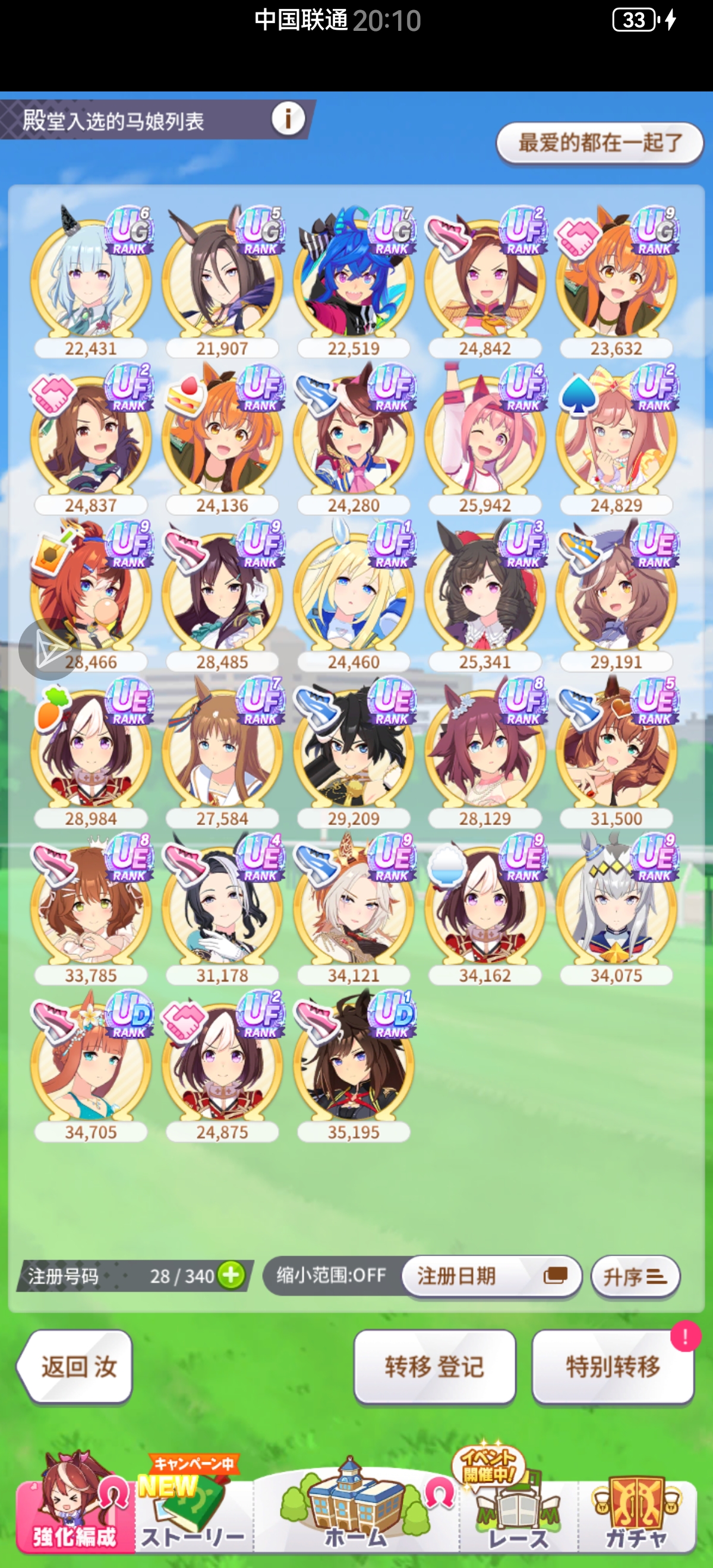View the character card scored 31,500
This screenshot has width=713, height=1568.
pyautogui.click(x=616, y=751)
